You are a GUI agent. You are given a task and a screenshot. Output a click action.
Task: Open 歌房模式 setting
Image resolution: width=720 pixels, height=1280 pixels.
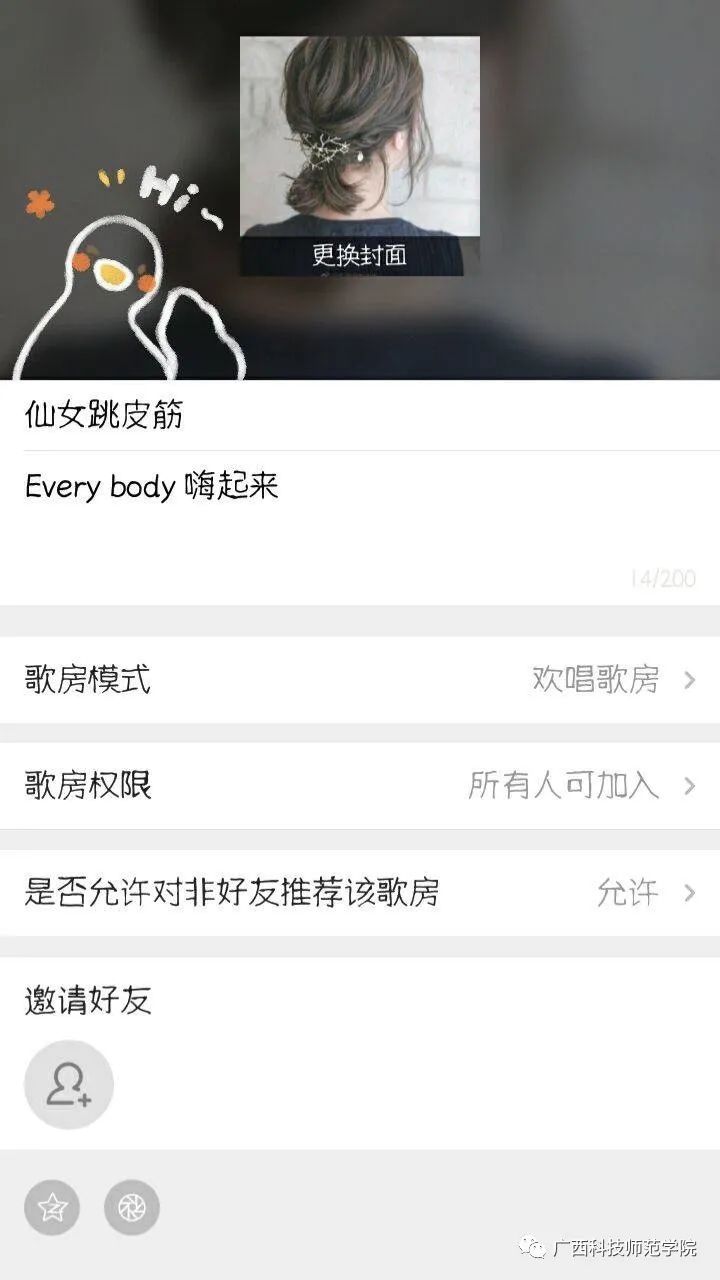tap(360, 680)
